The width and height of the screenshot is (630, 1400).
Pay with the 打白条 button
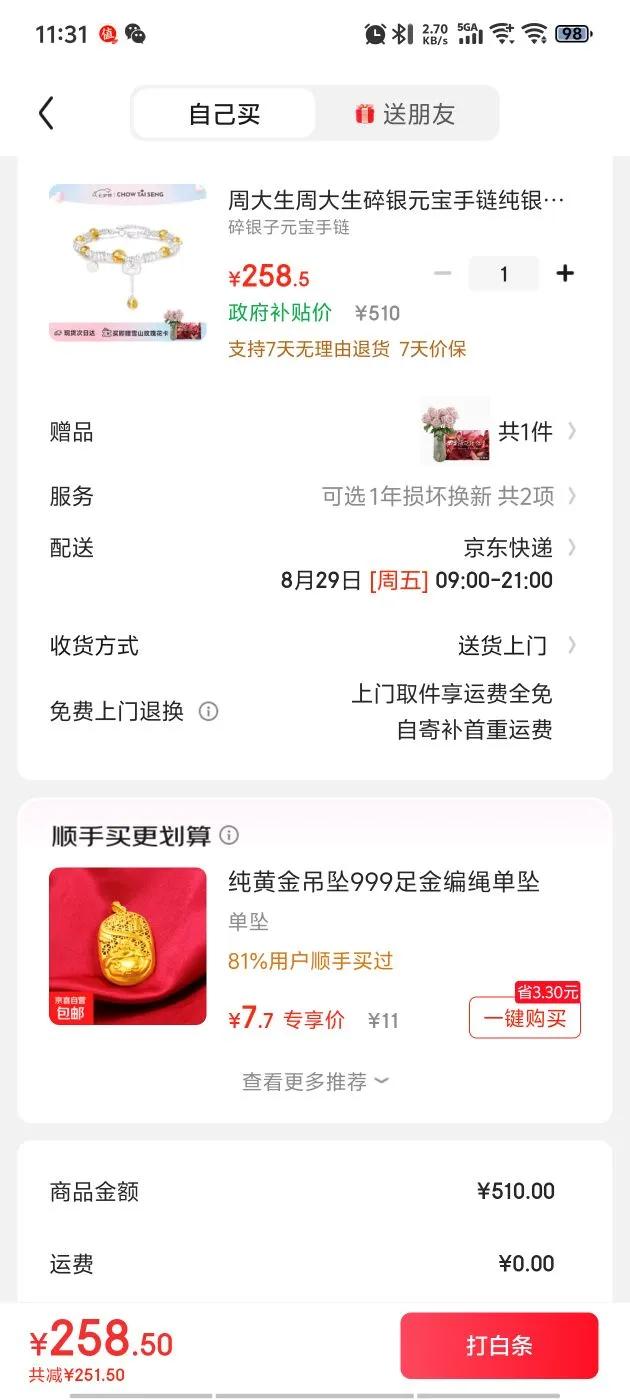pos(499,1345)
